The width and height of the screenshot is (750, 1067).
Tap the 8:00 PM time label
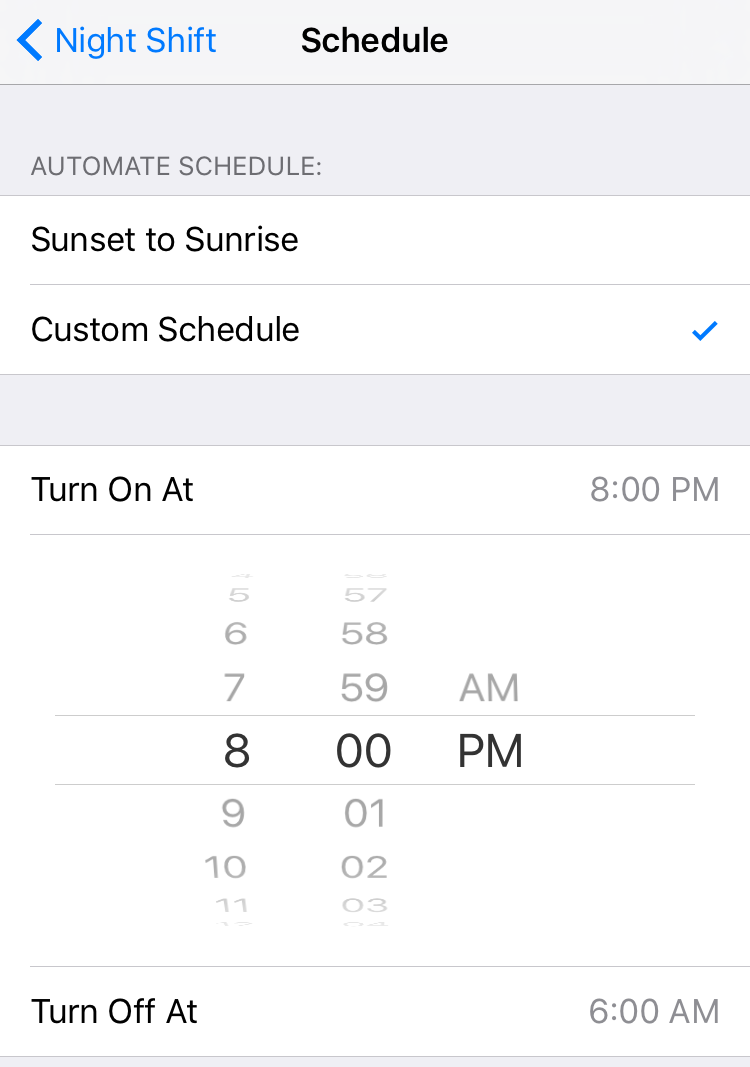point(655,489)
